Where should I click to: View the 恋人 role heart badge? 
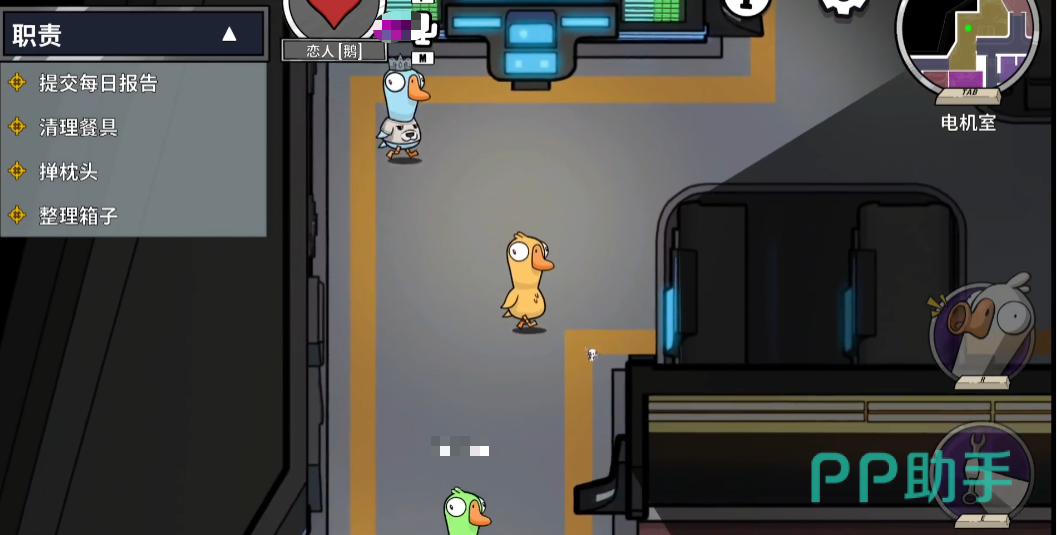click(334, 14)
